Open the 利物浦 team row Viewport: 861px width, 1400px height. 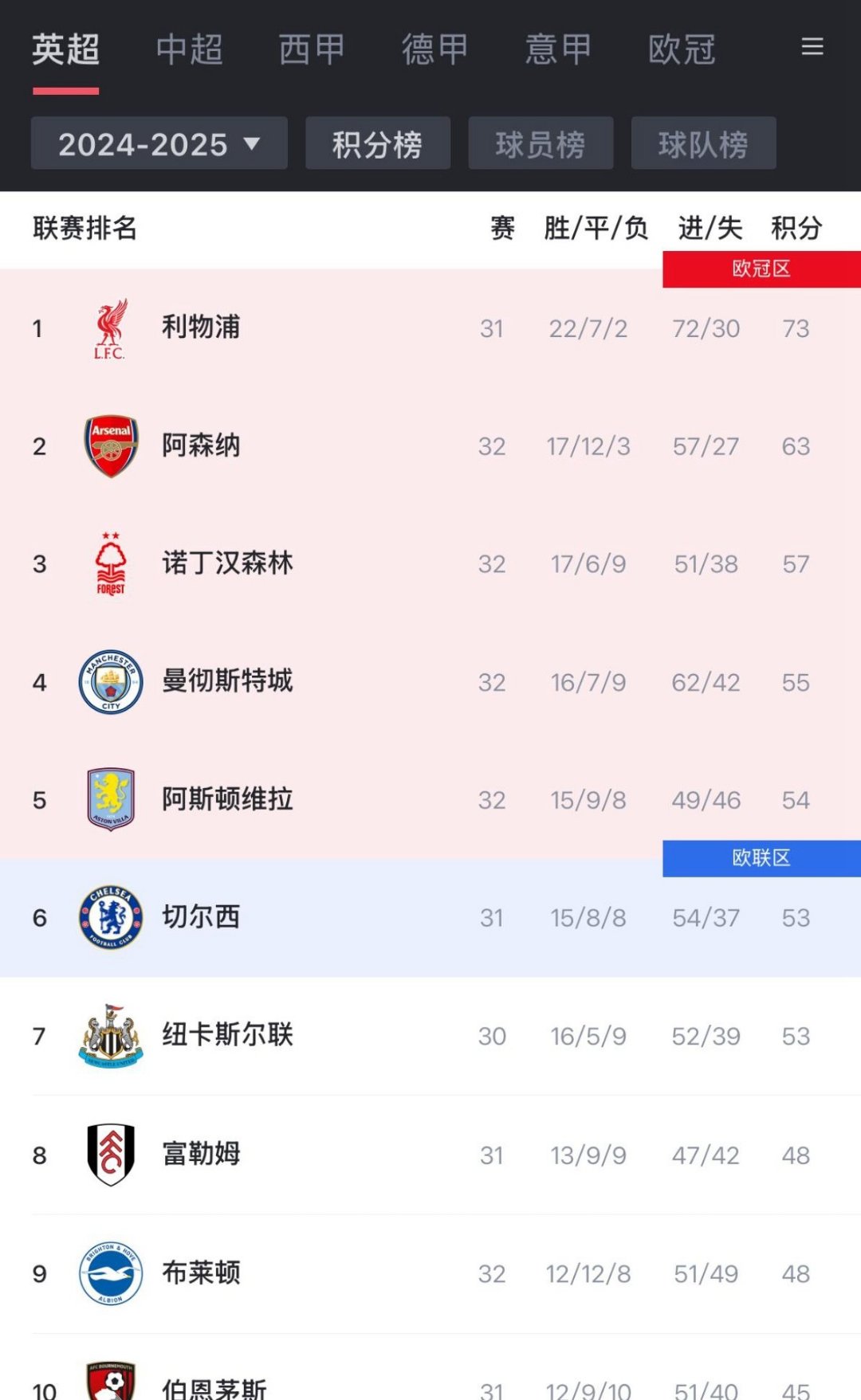[x=431, y=328]
